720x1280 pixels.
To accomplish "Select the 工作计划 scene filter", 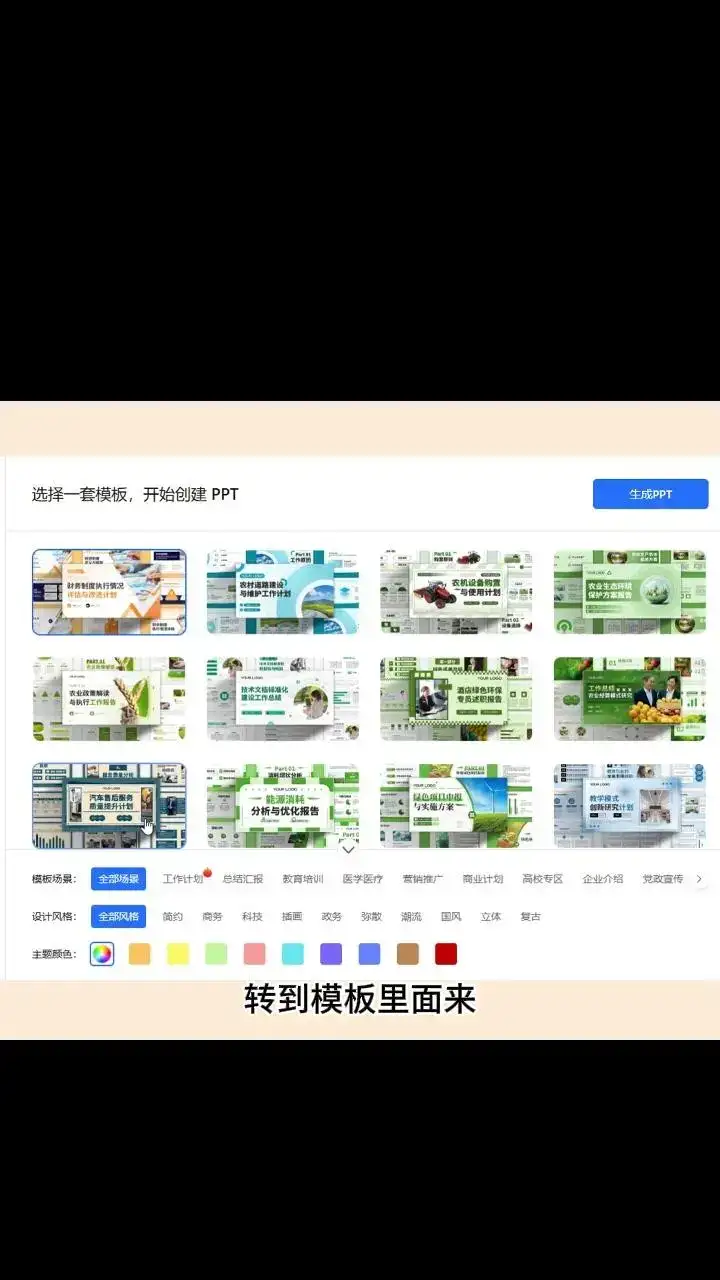I will (183, 878).
